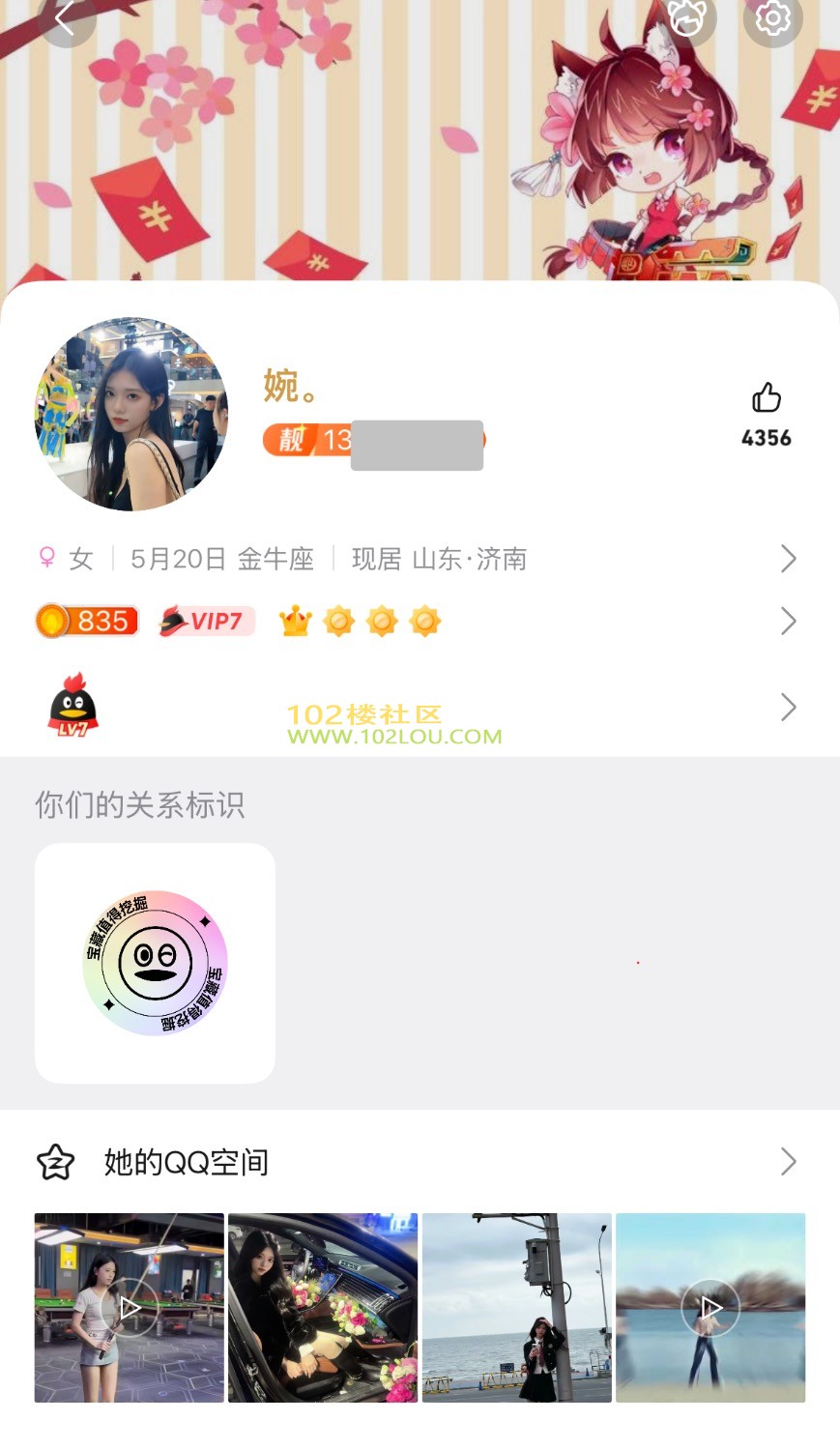The width and height of the screenshot is (840, 1450).
Task: Play the billiards hall video in QQ空间
Action: (x=130, y=1307)
